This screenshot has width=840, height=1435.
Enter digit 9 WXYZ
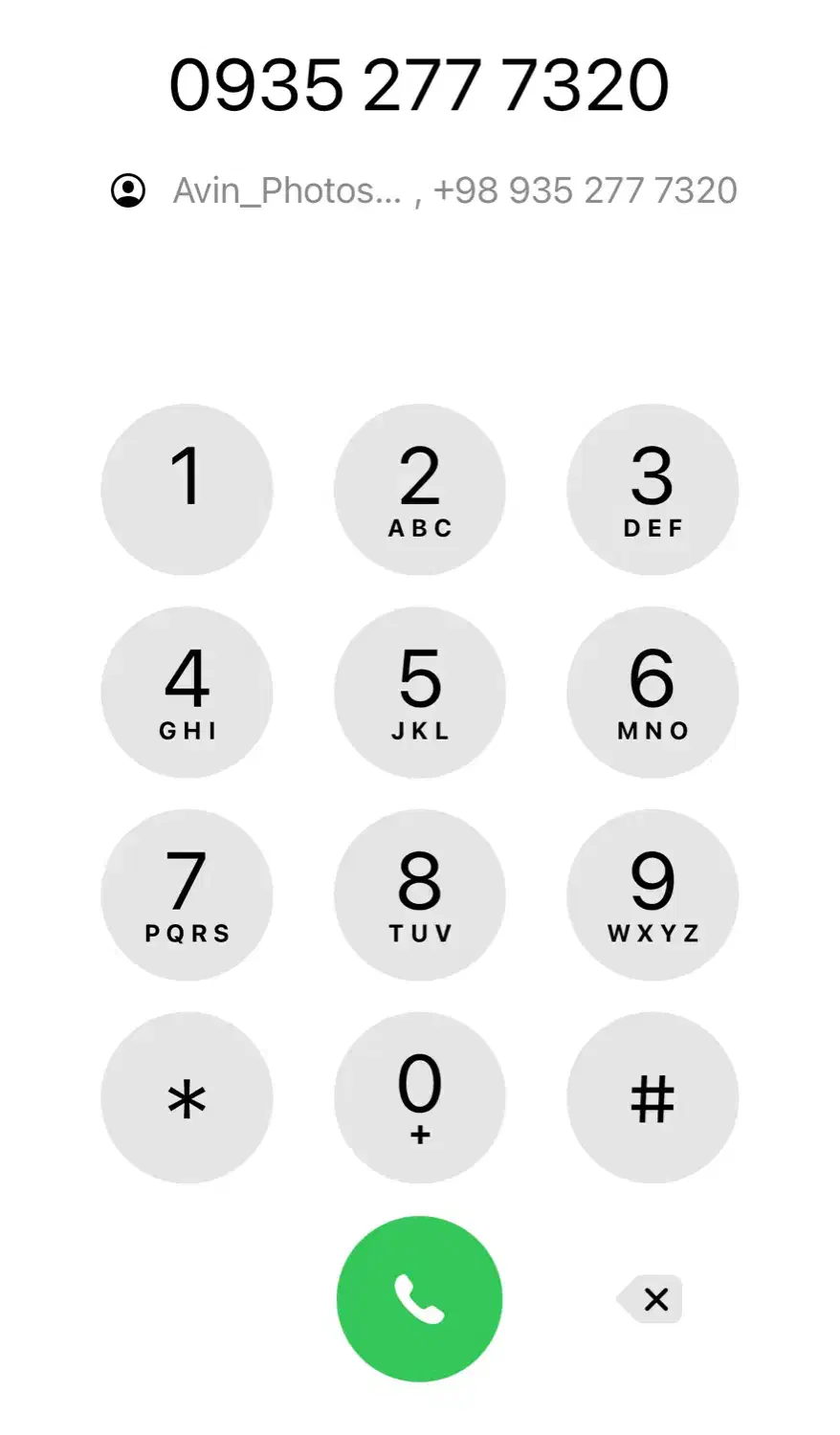pyautogui.click(x=652, y=895)
